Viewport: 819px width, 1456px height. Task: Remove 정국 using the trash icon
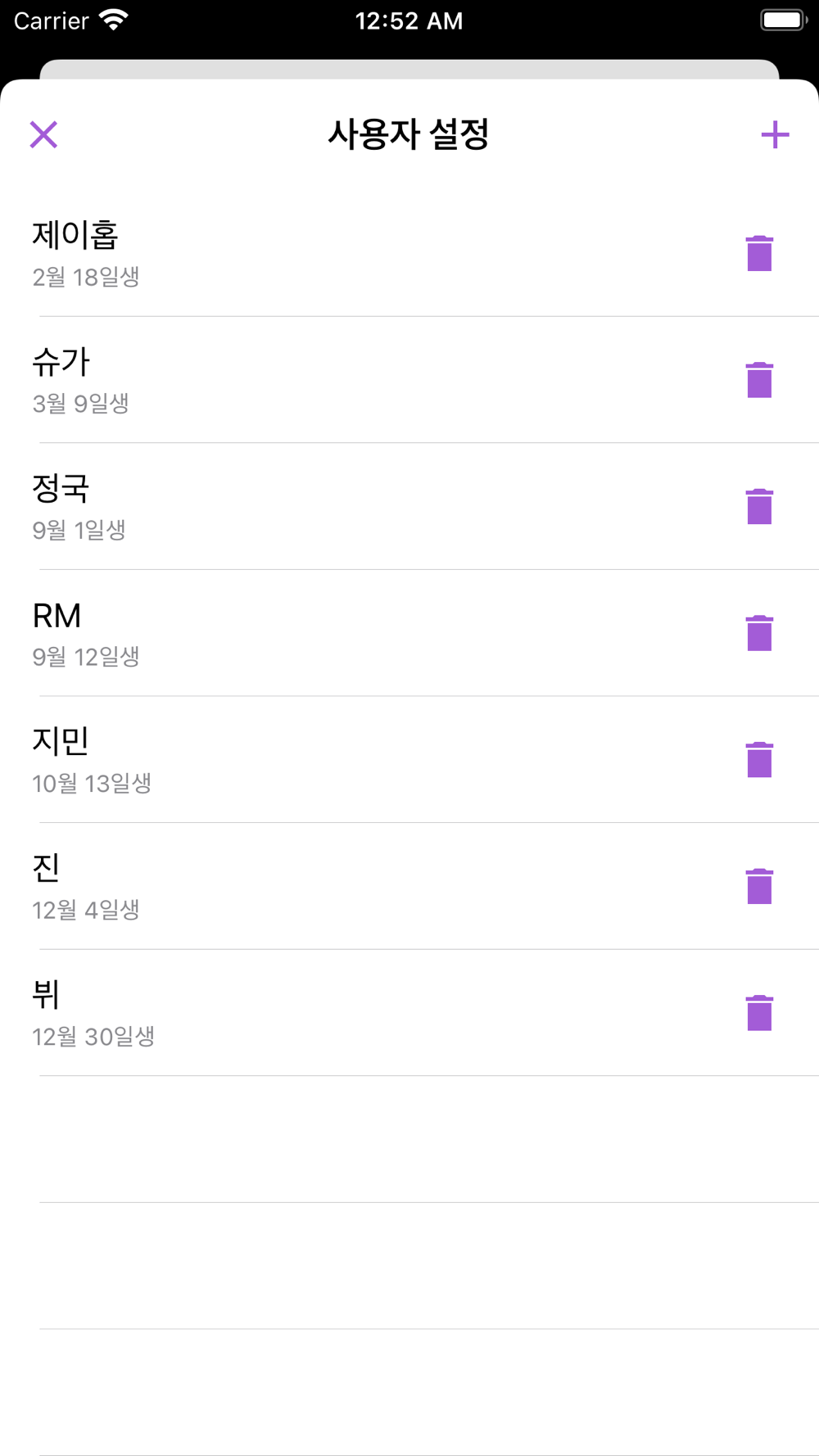coord(759,506)
